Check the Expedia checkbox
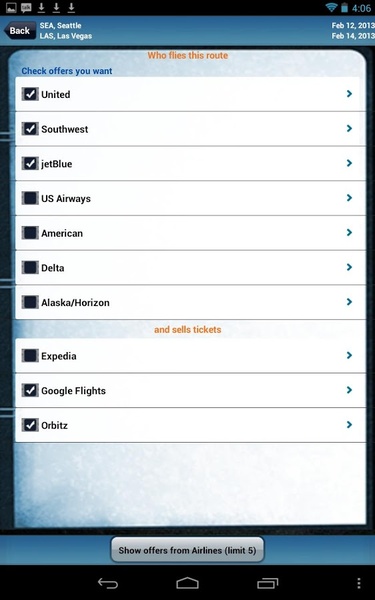The width and height of the screenshot is (375, 600). (x=30, y=356)
